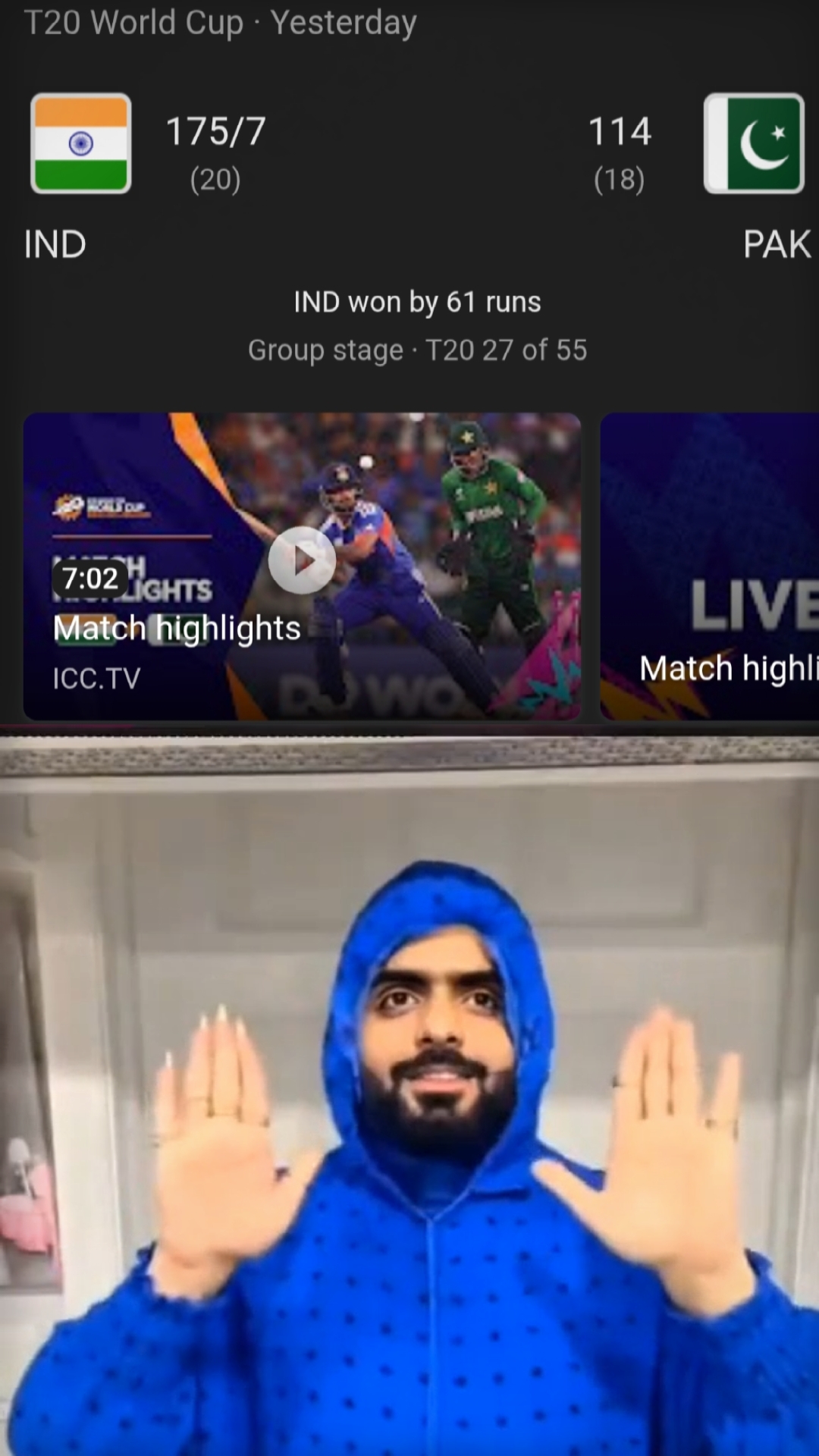Screen dimensions: 819x1456
Task: Select 'Group stage · T20 27 of 55' details
Action: [417, 350]
